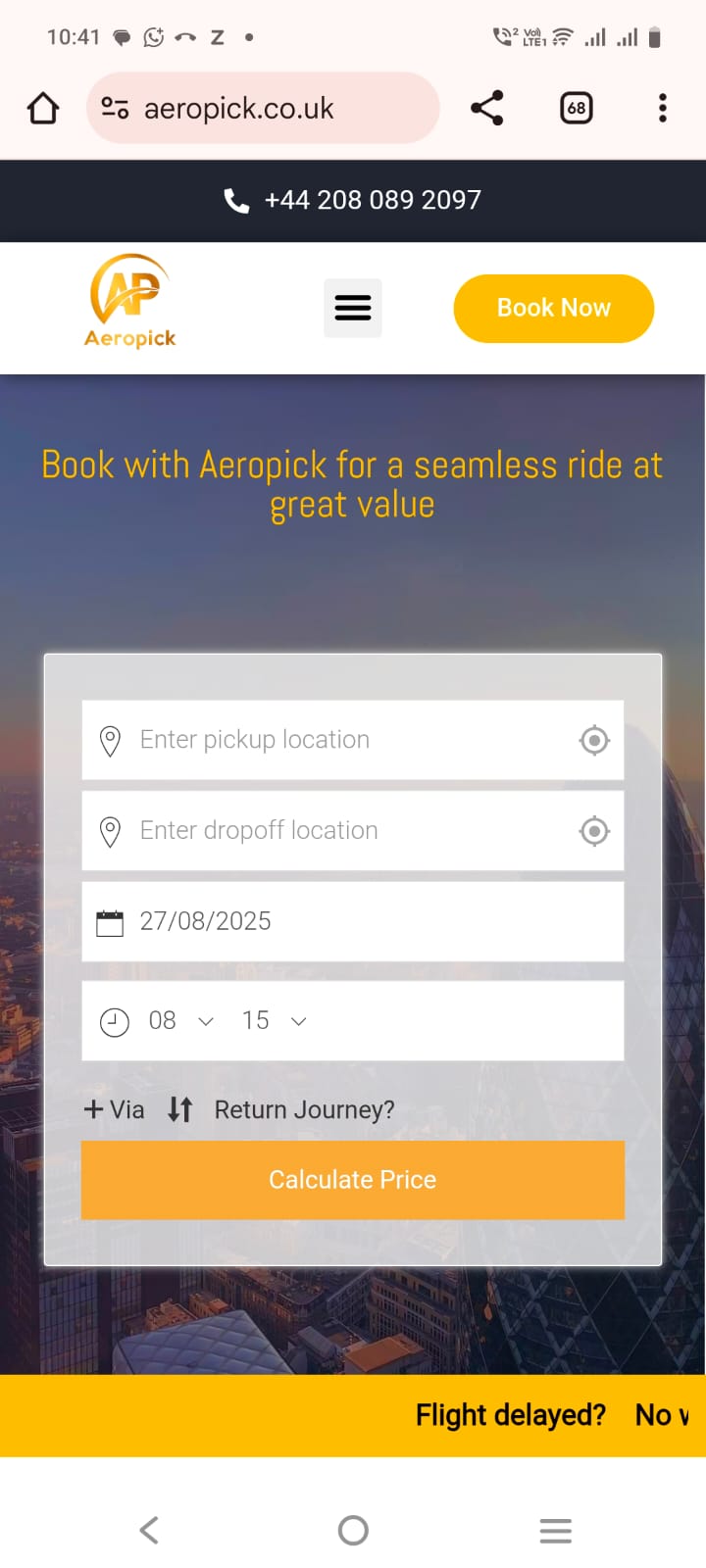Go to the browser home page
706x1568 pixels.
pyautogui.click(x=42, y=108)
